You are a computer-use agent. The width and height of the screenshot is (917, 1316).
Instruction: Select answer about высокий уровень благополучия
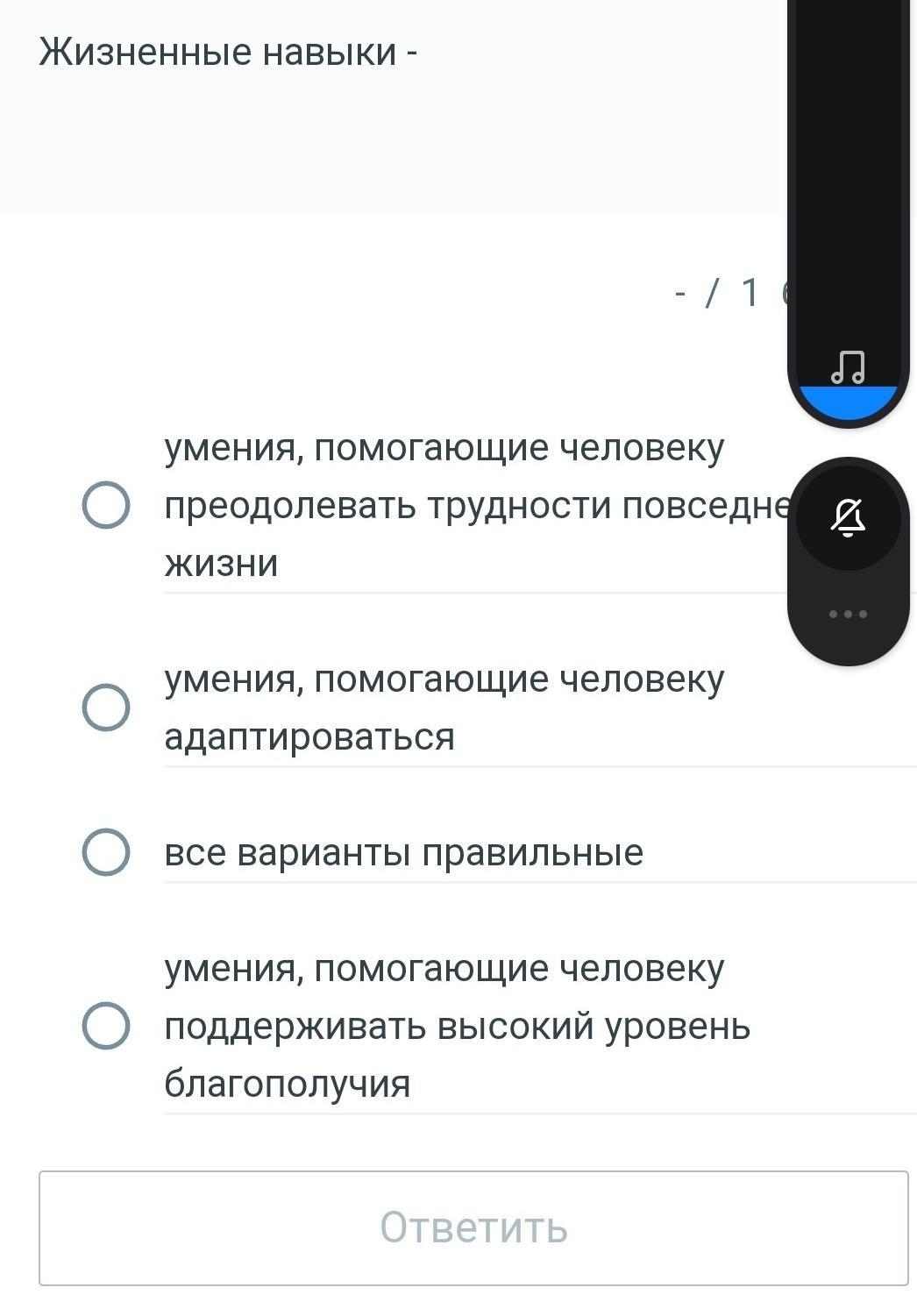click(106, 1026)
